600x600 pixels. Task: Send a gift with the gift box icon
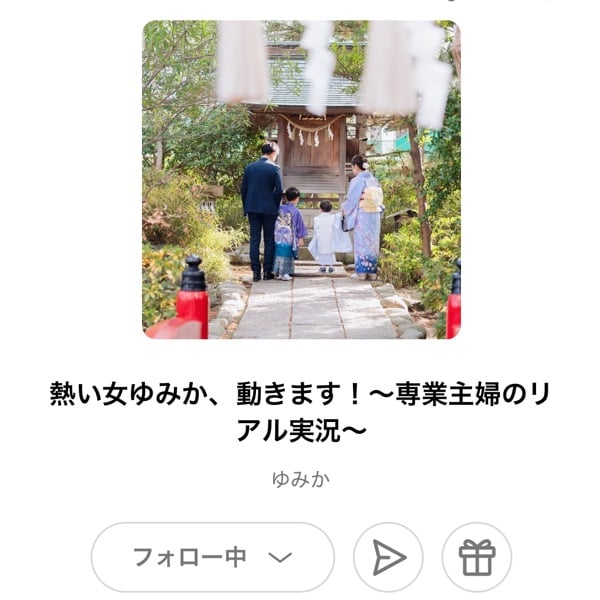(x=476, y=557)
